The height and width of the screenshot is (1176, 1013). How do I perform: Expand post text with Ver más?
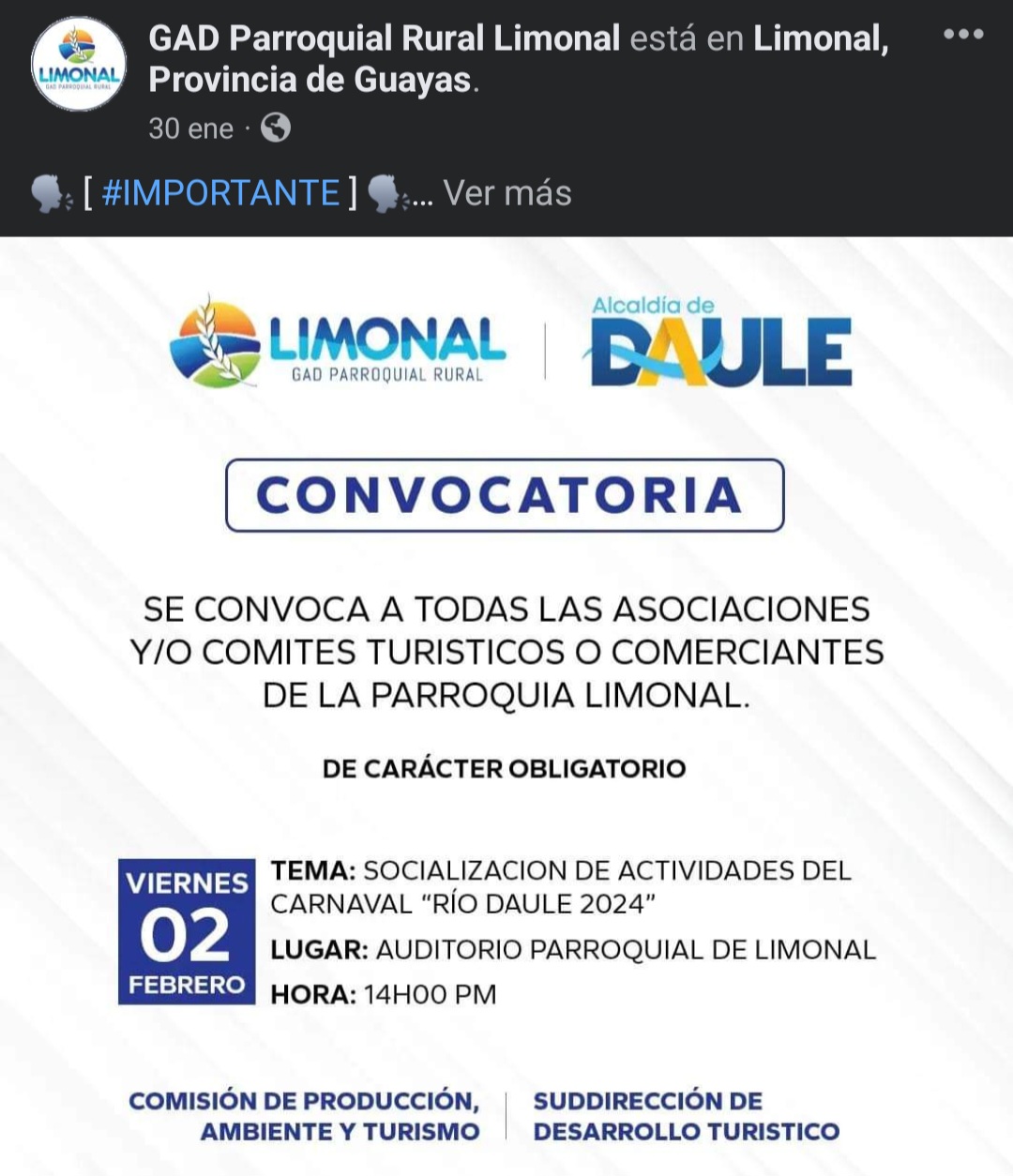pyautogui.click(x=507, y=193)
